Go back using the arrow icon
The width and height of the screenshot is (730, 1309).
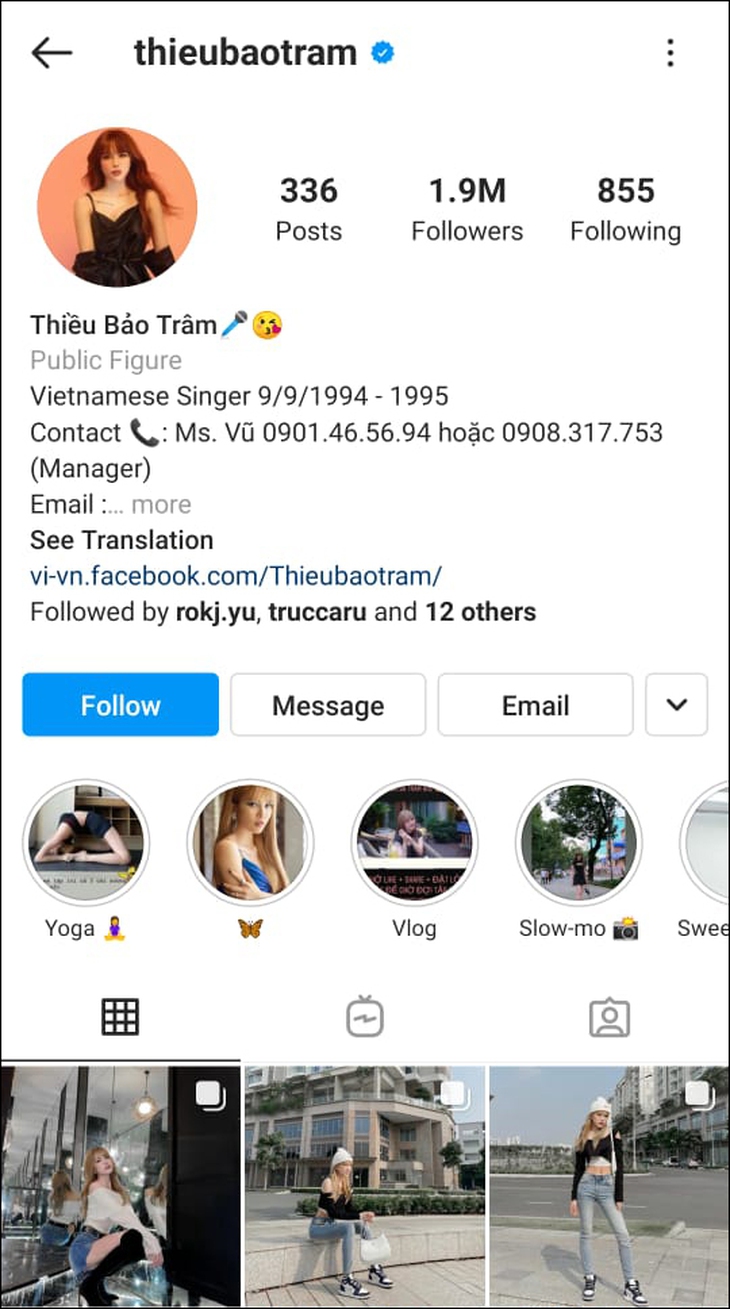(52, 53)
